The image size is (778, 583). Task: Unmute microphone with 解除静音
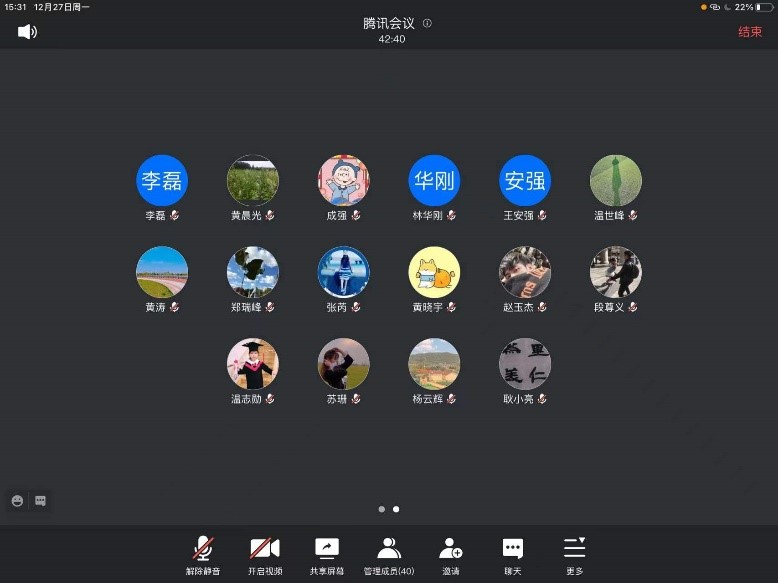204,553
